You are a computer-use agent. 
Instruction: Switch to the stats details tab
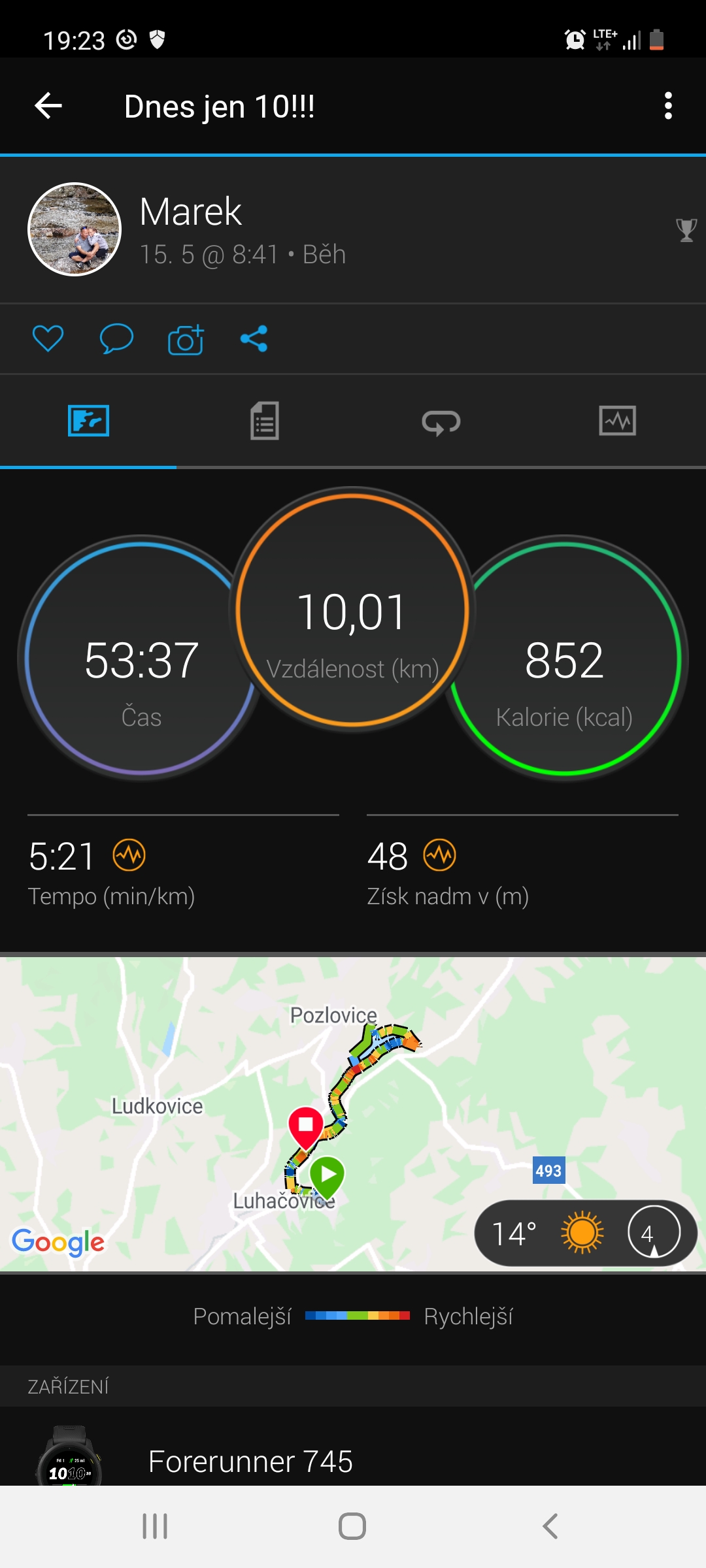265,421
